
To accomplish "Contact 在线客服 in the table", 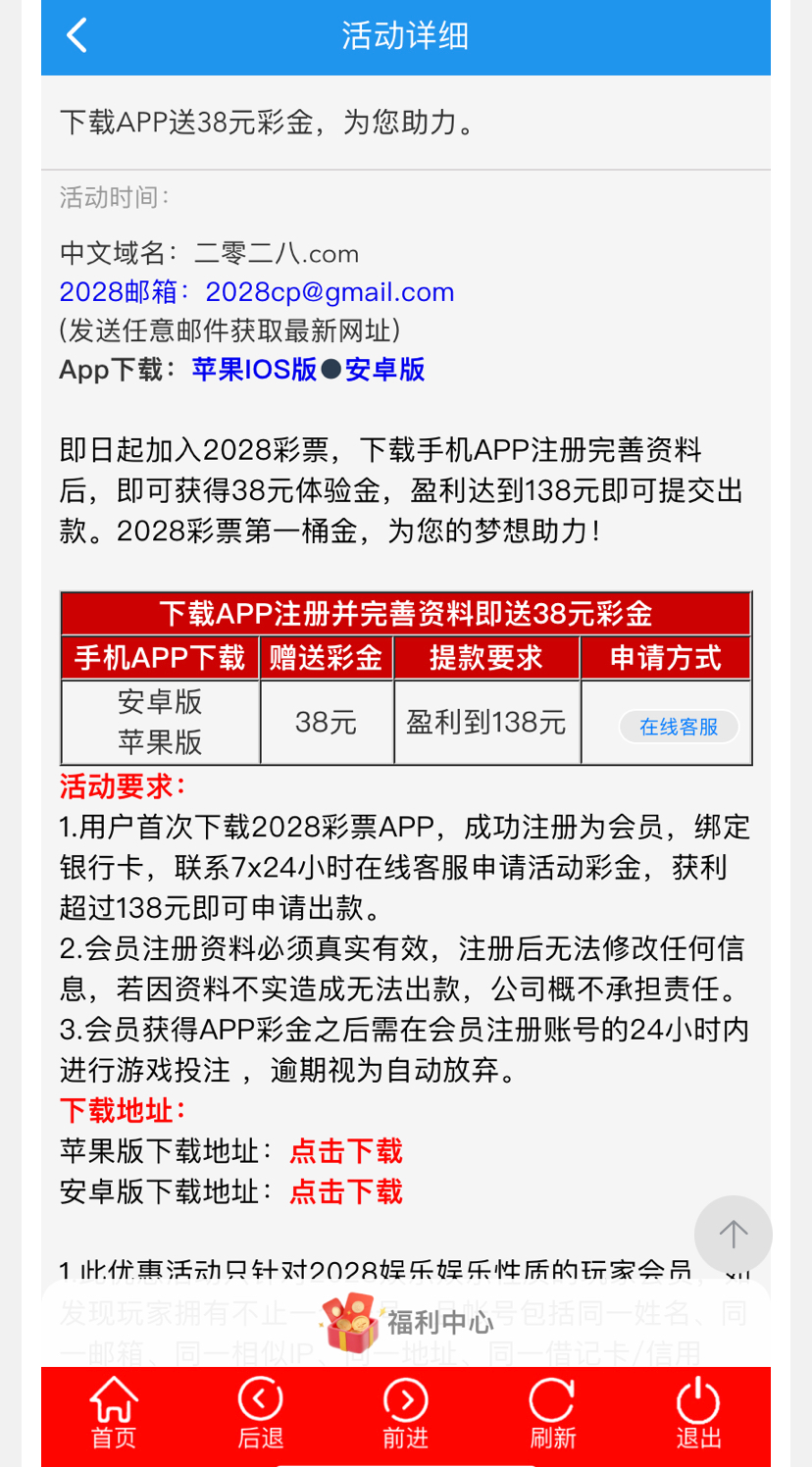I will (x=679, y=727).
